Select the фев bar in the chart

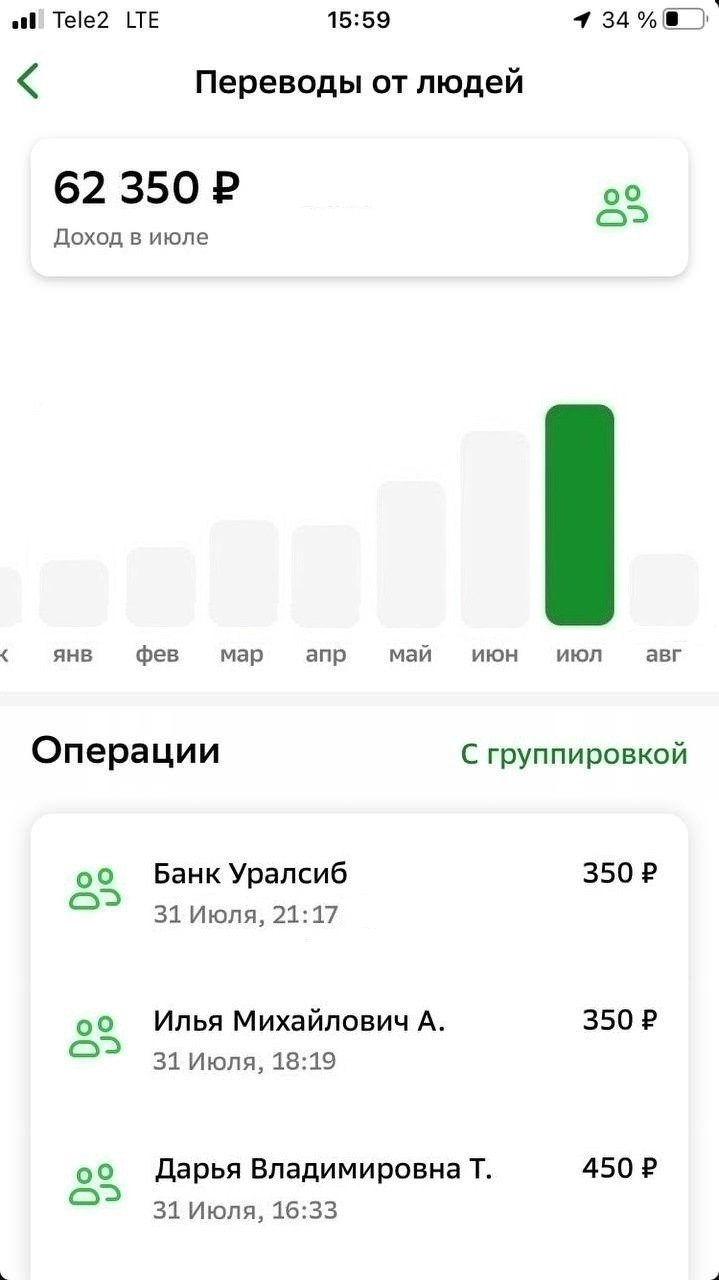point(160,587)
